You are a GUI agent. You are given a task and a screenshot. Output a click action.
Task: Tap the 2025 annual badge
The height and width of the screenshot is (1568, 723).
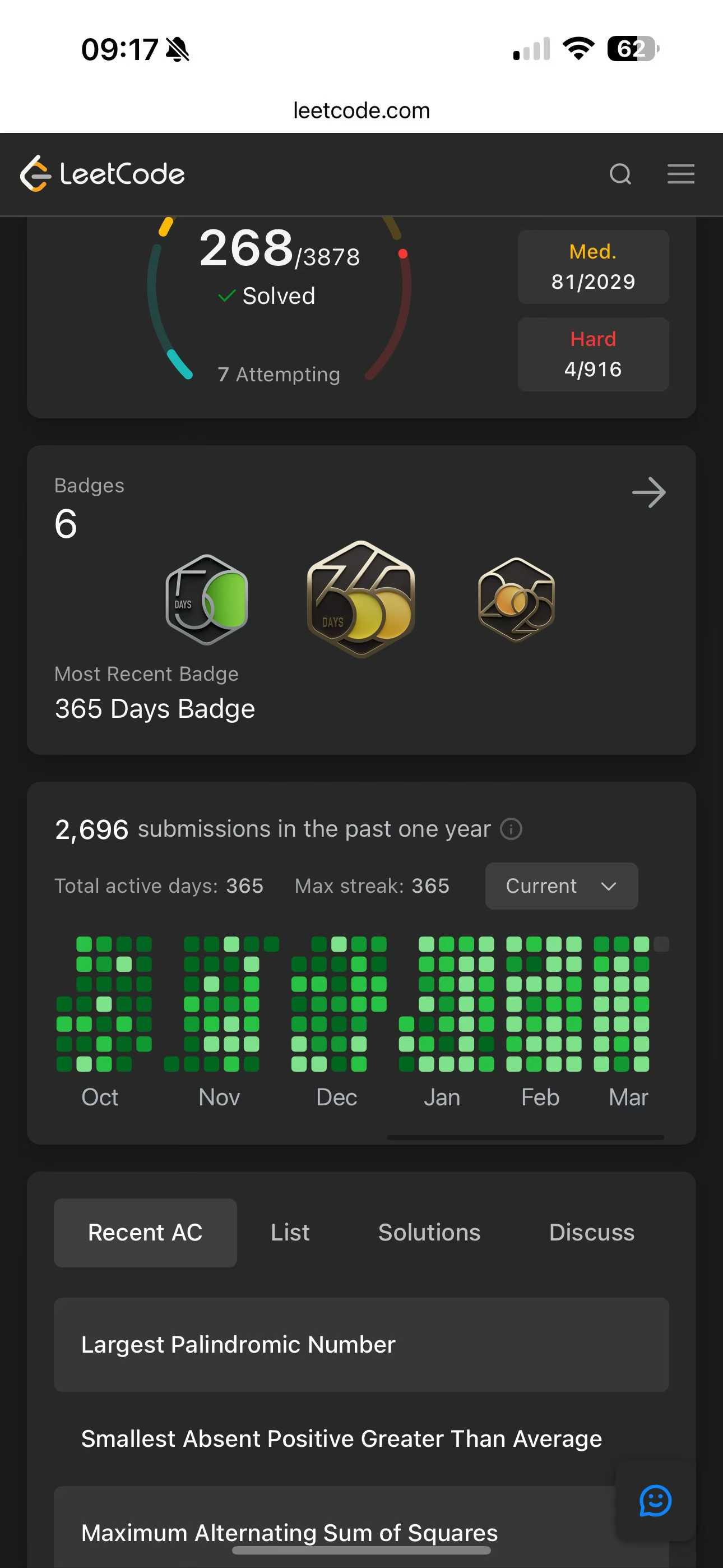point(516,599)
